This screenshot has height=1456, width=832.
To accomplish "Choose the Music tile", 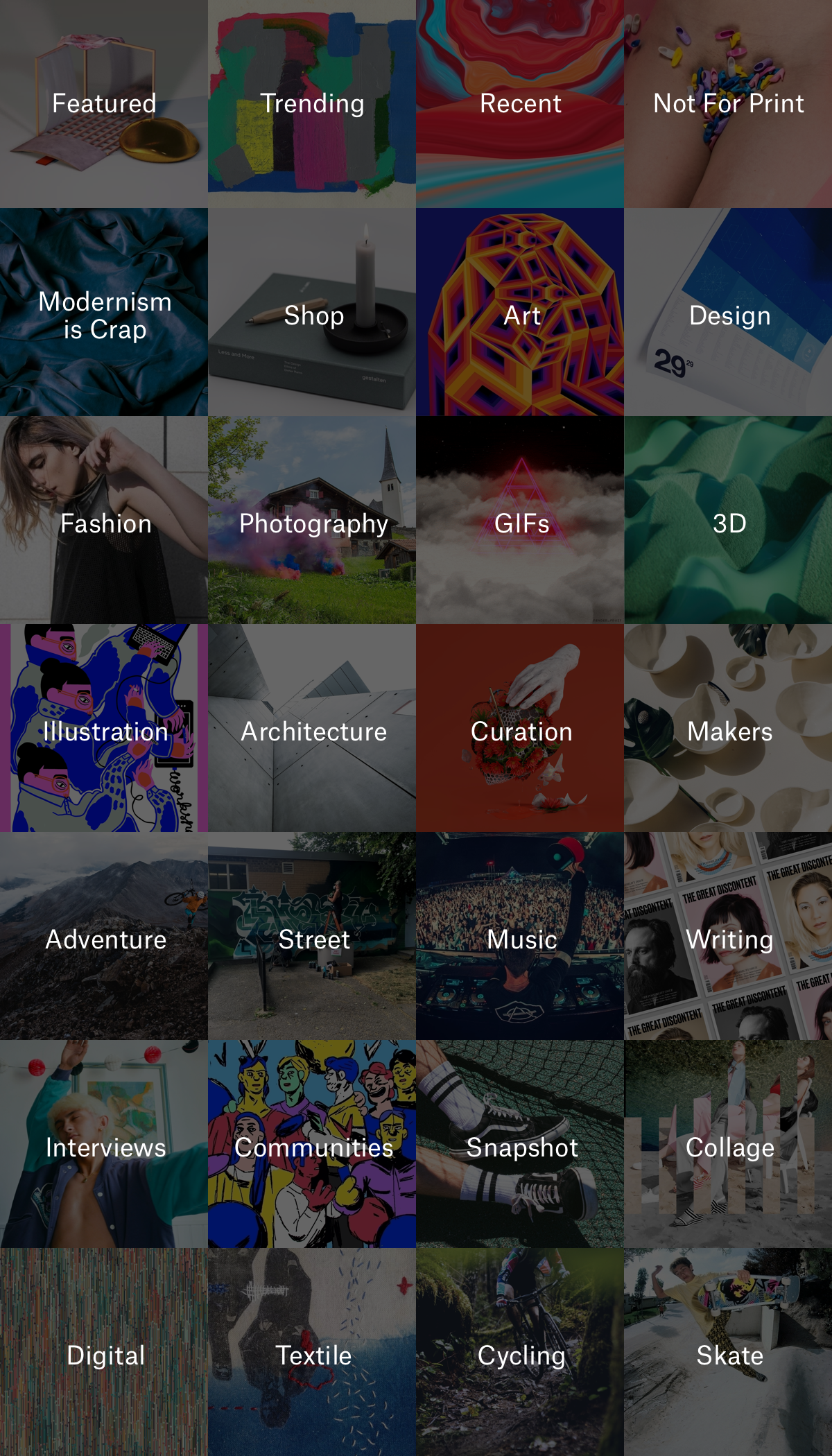I will coord(520,939).
